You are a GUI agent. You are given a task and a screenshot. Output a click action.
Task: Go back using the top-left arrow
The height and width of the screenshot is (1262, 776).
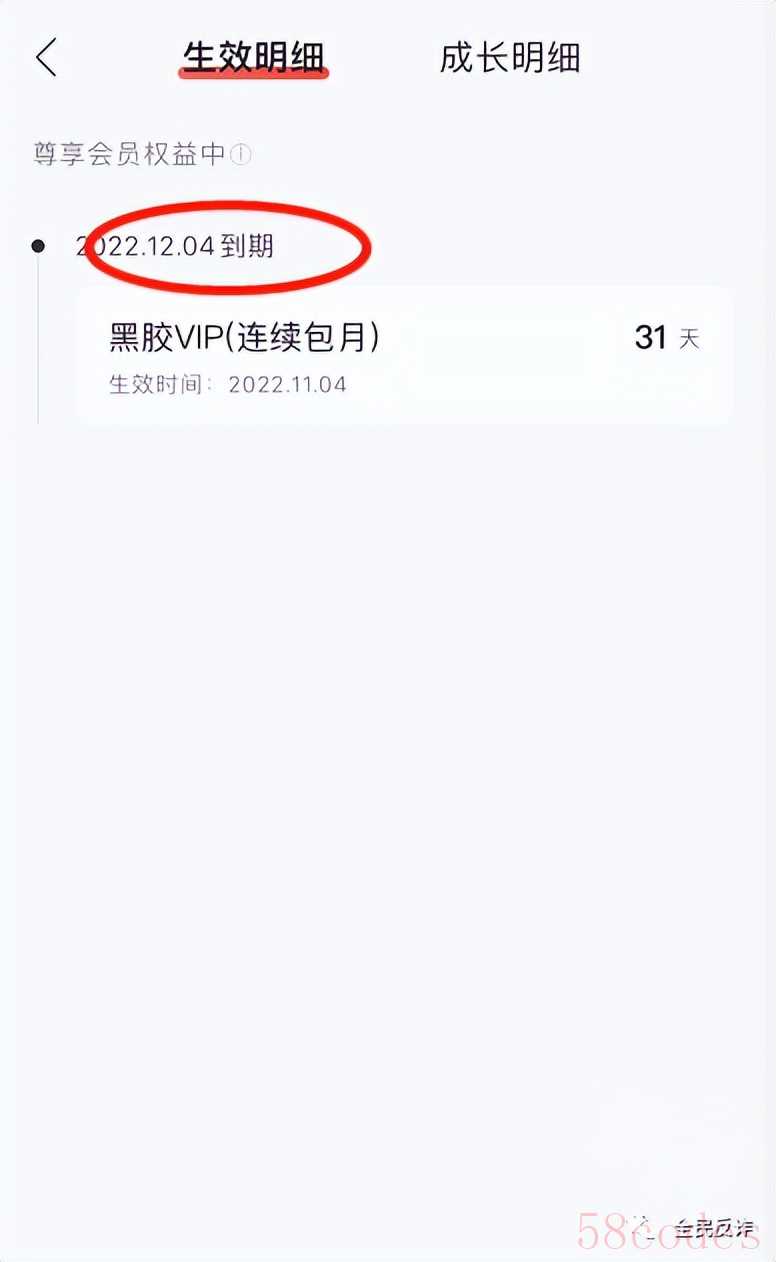coord(46,57)
